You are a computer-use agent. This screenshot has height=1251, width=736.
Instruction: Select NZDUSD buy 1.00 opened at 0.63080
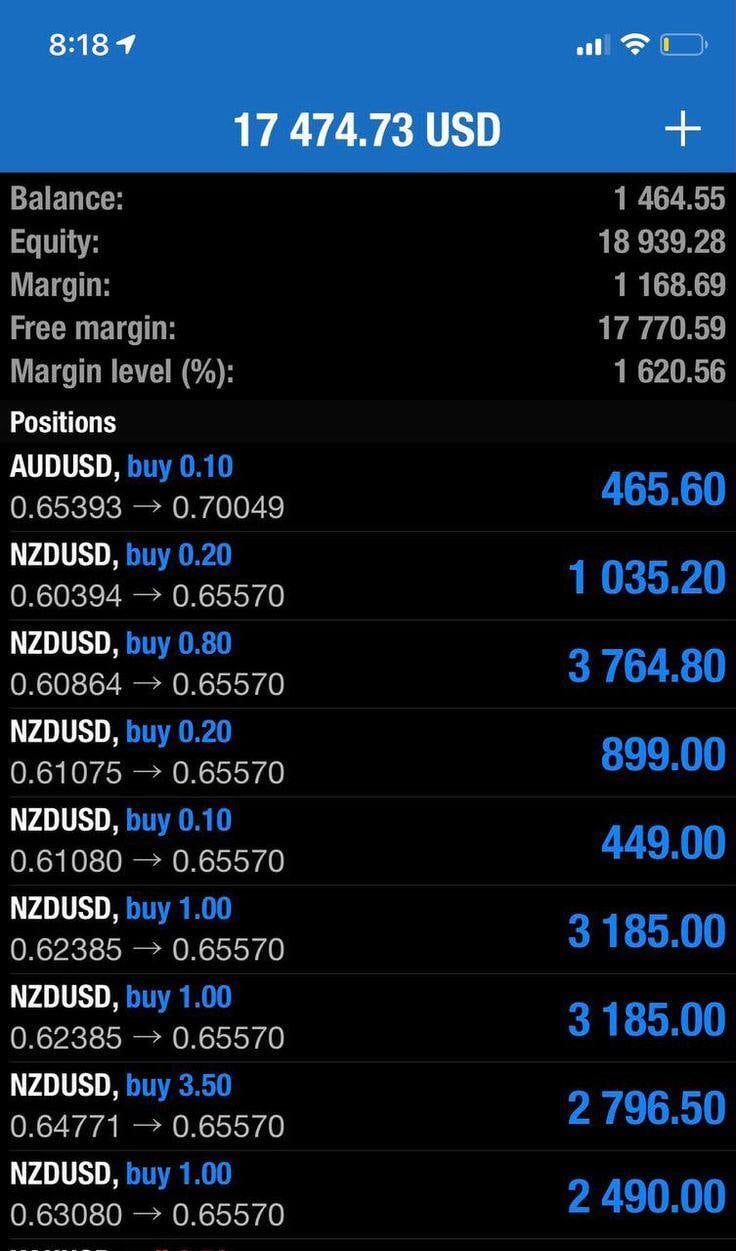366,1193
